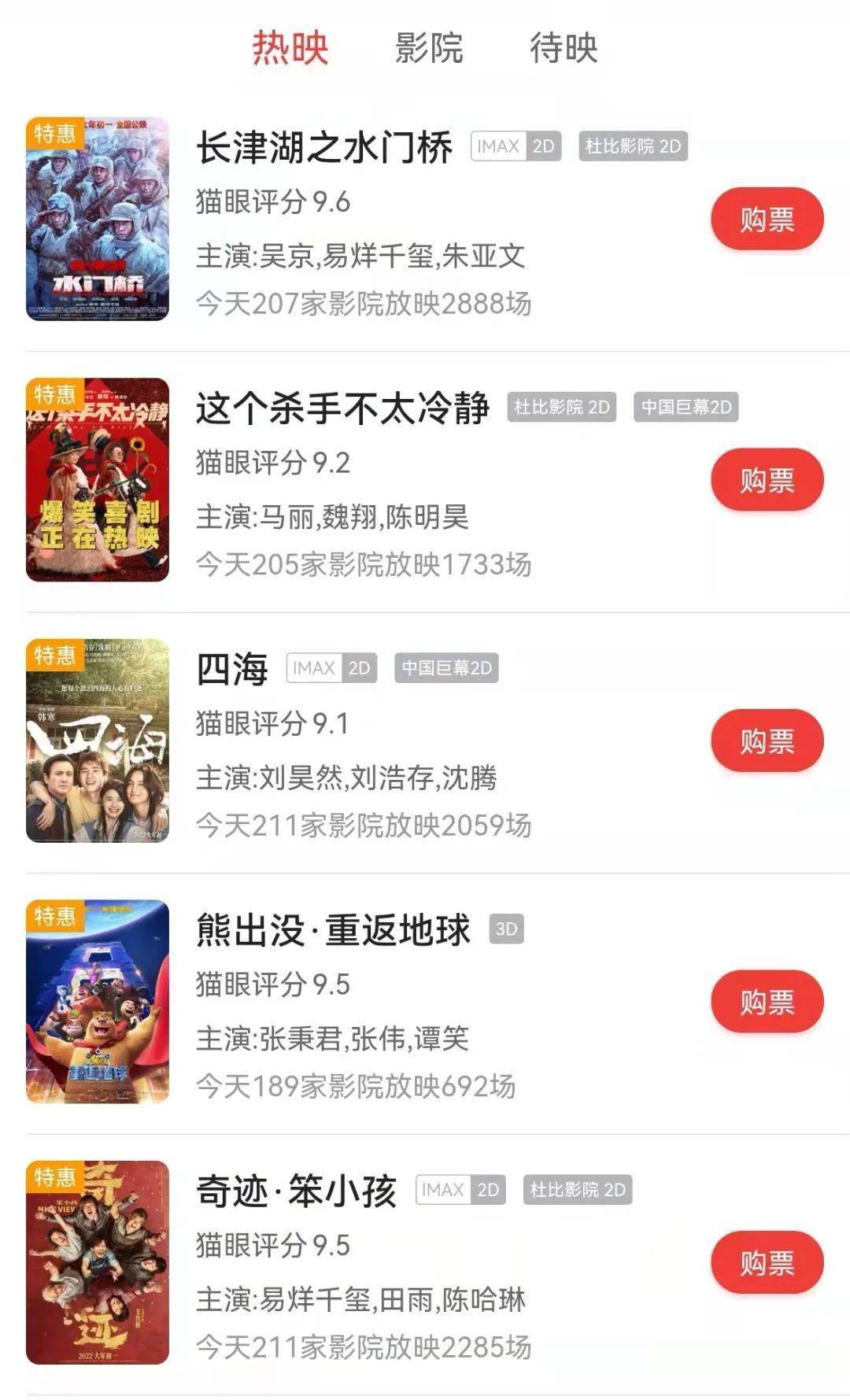Open the 熊出没·重返地球 poster

click(98, 1002)
